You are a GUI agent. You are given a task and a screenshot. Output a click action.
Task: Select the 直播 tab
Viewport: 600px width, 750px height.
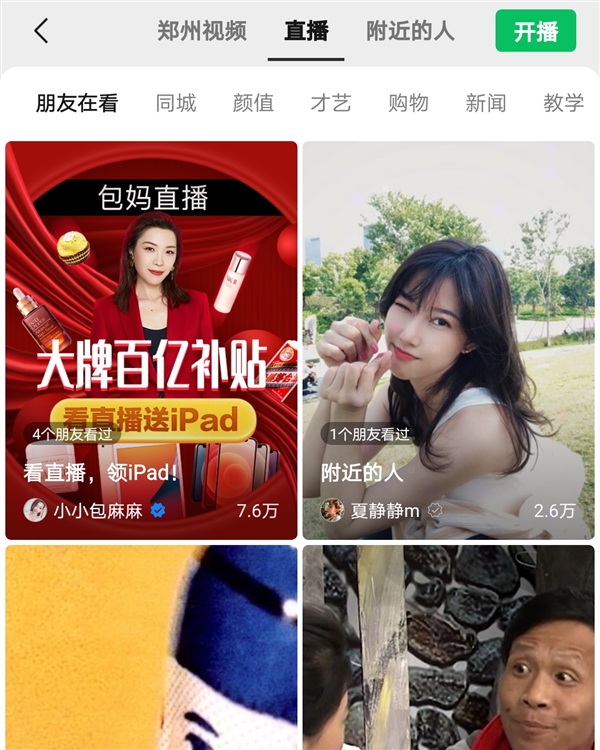pos(306,31)
